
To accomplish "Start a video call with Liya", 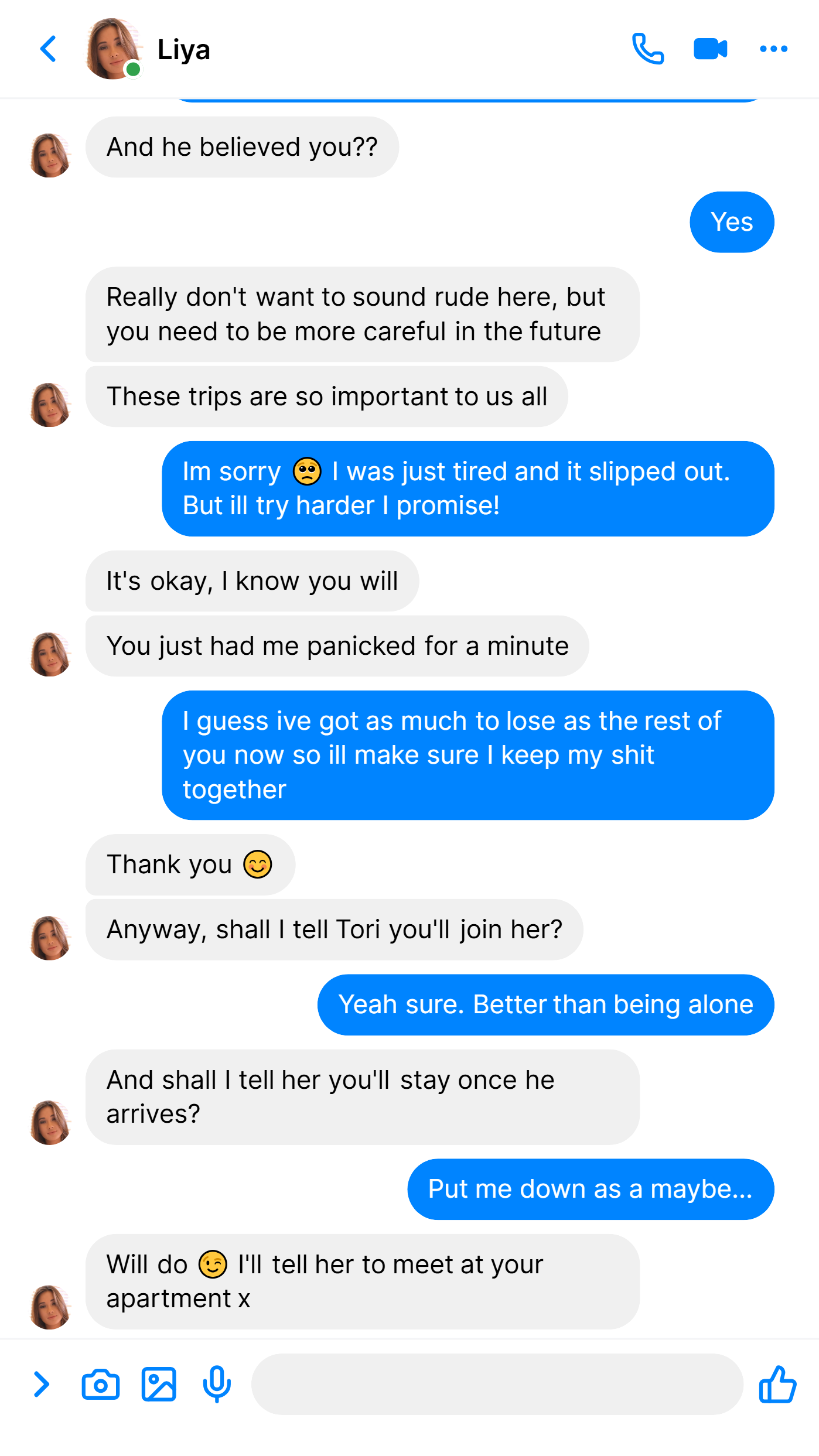I will point(710,49).
